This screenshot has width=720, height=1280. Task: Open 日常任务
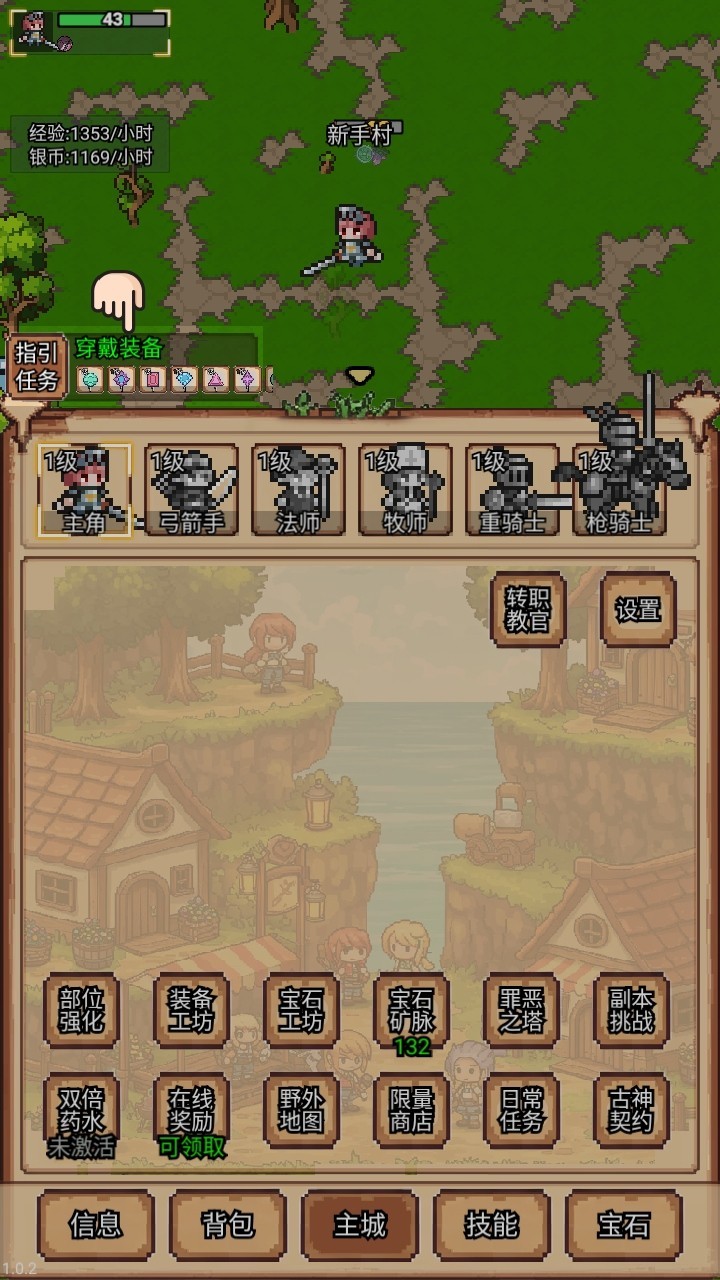tap(521, 1110)
